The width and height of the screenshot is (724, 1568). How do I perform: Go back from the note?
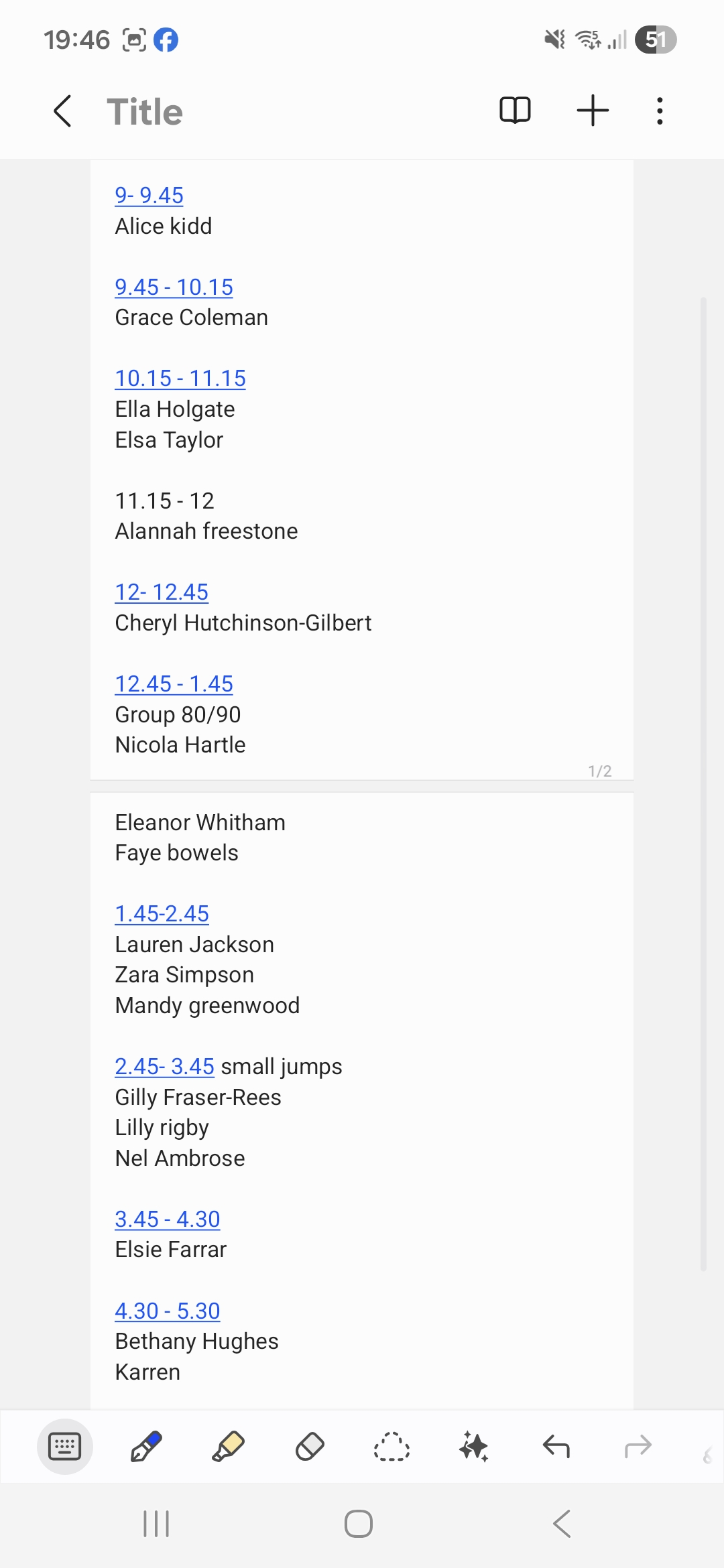click(62, 111)
